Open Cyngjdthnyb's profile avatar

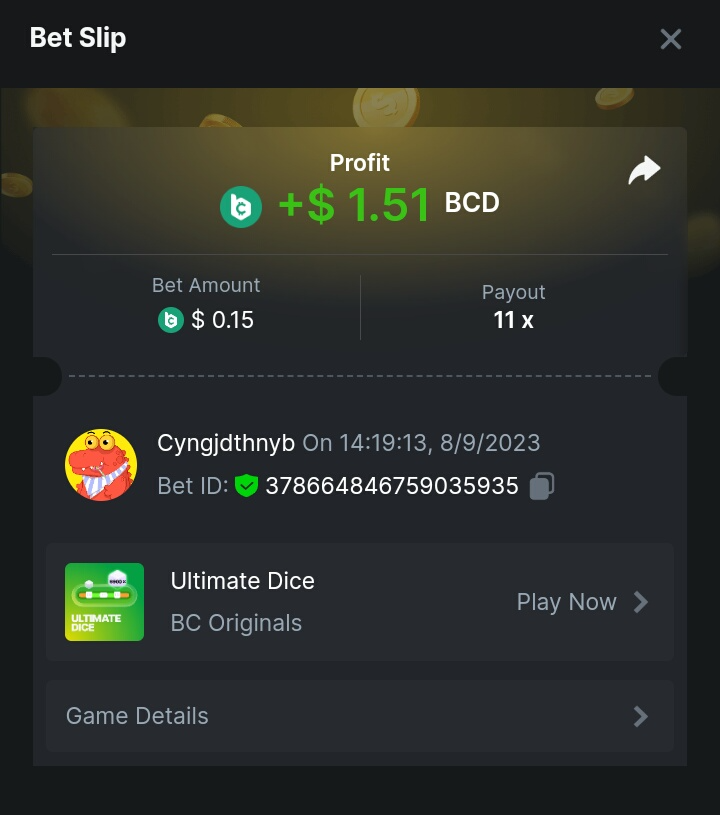point(101,465)
